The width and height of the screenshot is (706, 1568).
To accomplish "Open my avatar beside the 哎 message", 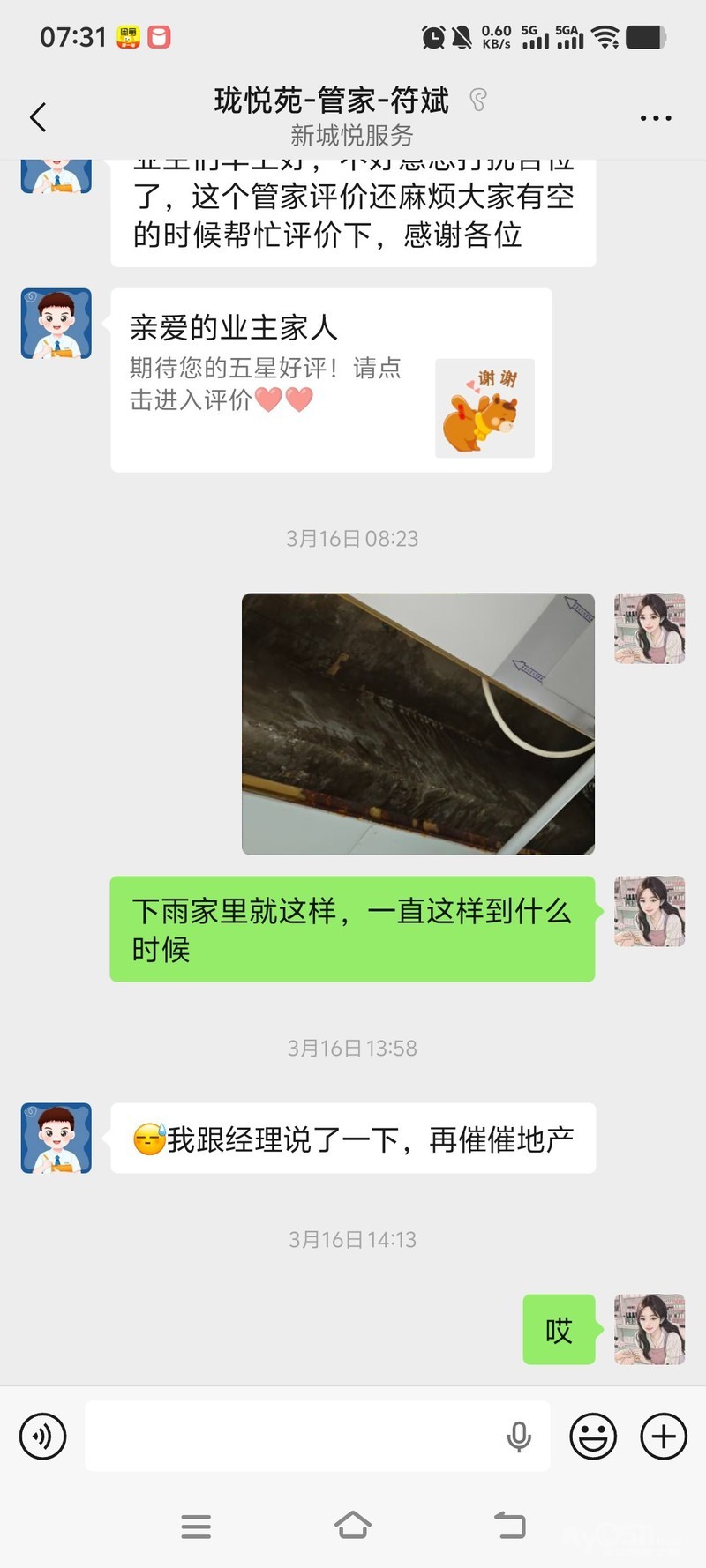I will (650, 1329).
